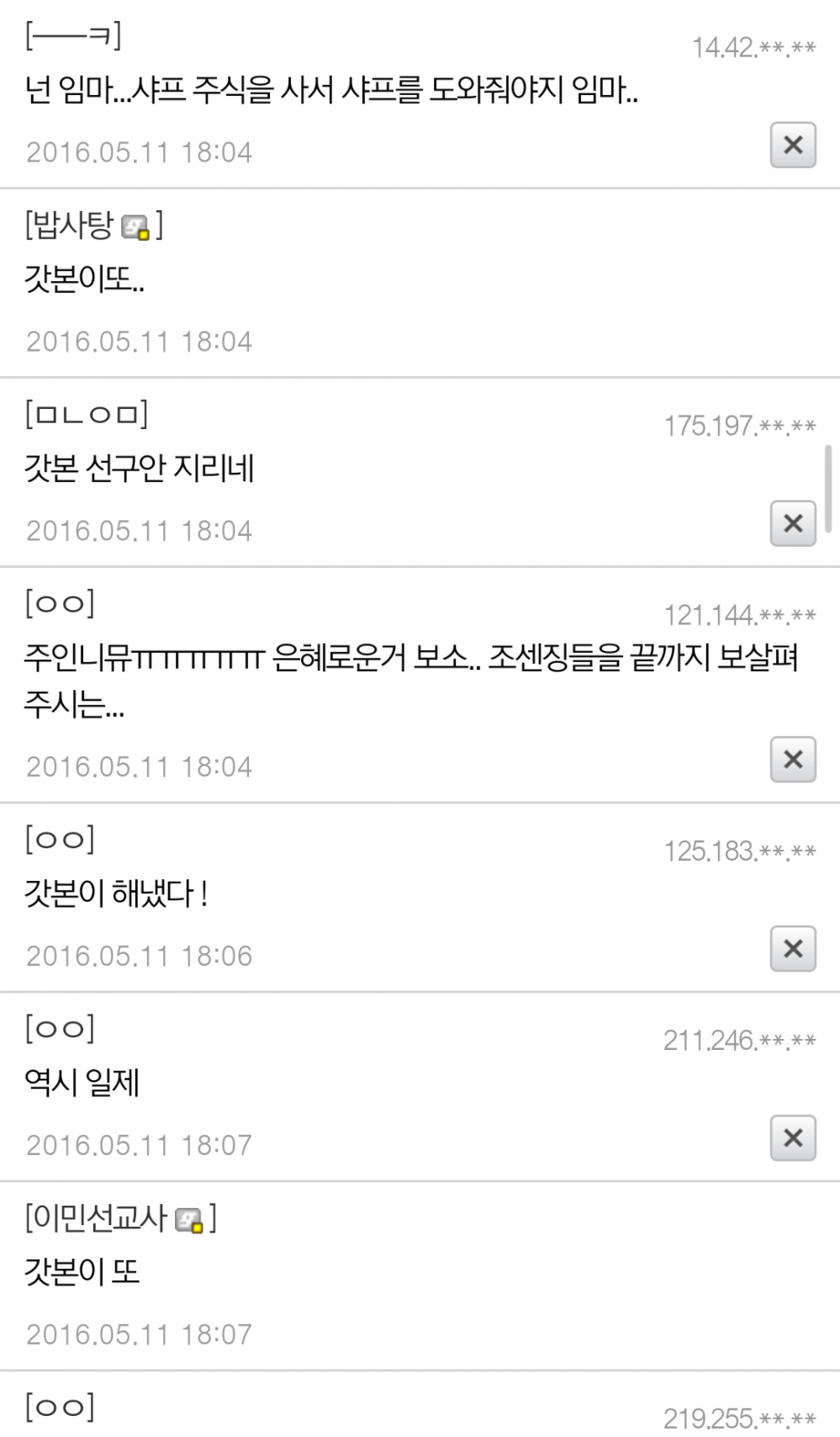Screen dimensions: 840x1437
Task: Click the IP 219.255.**.** at the bottom
Action: point(739,1419)
